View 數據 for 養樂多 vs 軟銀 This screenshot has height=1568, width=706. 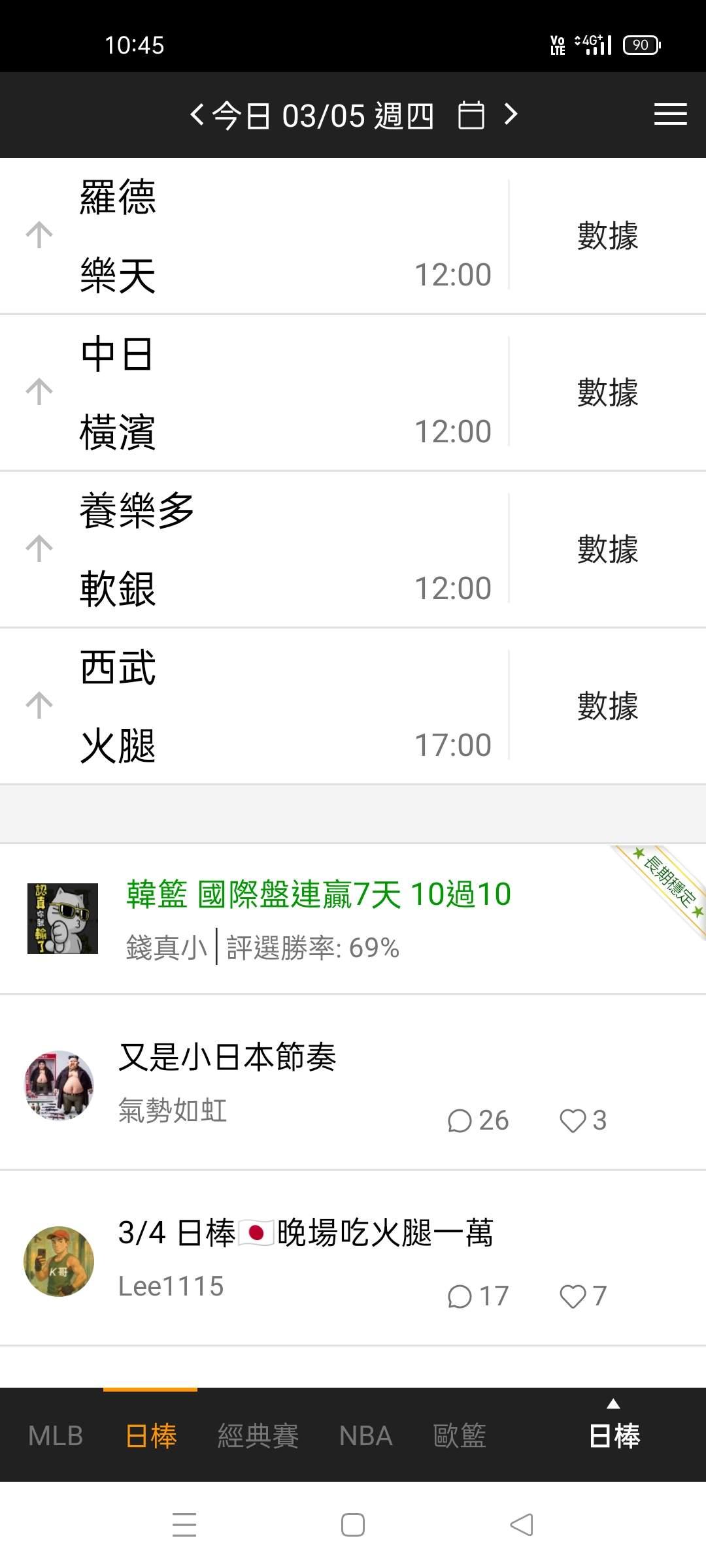[x=607, y=549]
